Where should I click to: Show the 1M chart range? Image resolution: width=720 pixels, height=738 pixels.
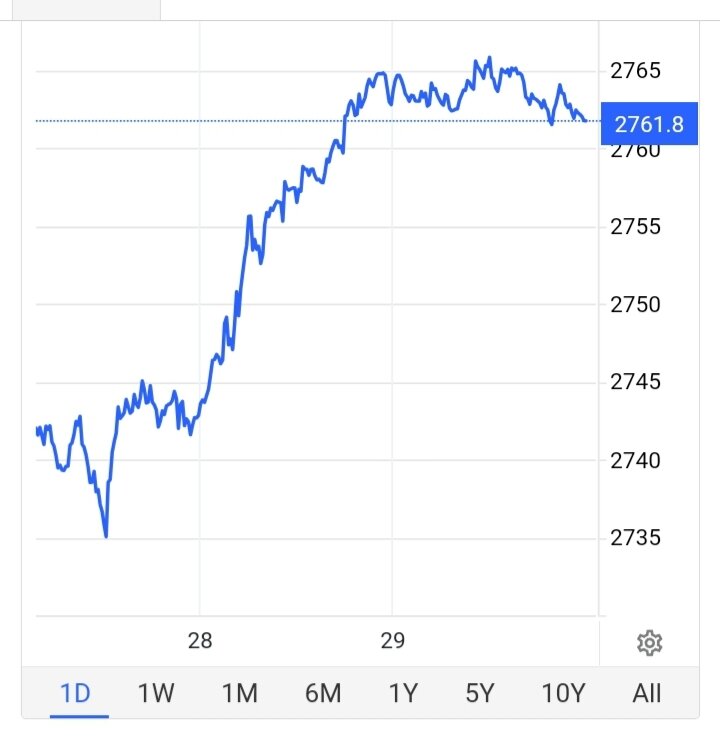tap(239, 693)
